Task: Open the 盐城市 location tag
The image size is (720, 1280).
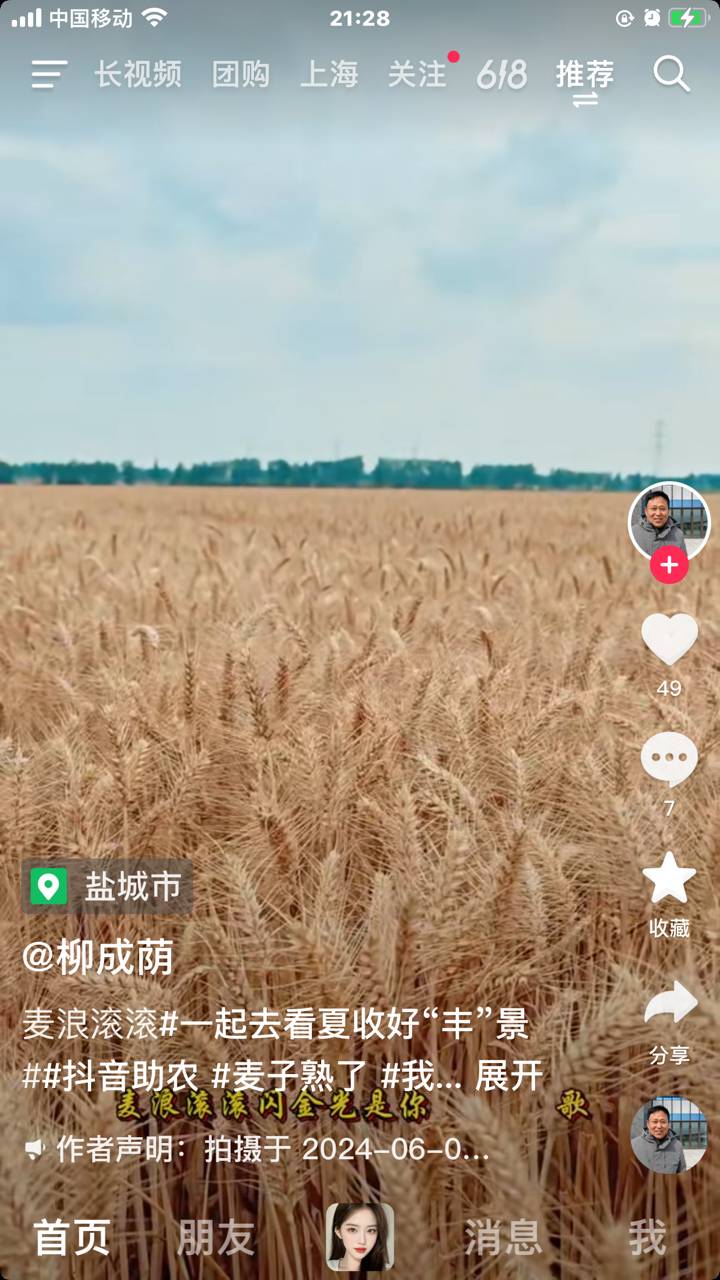Action: (107, 887)
